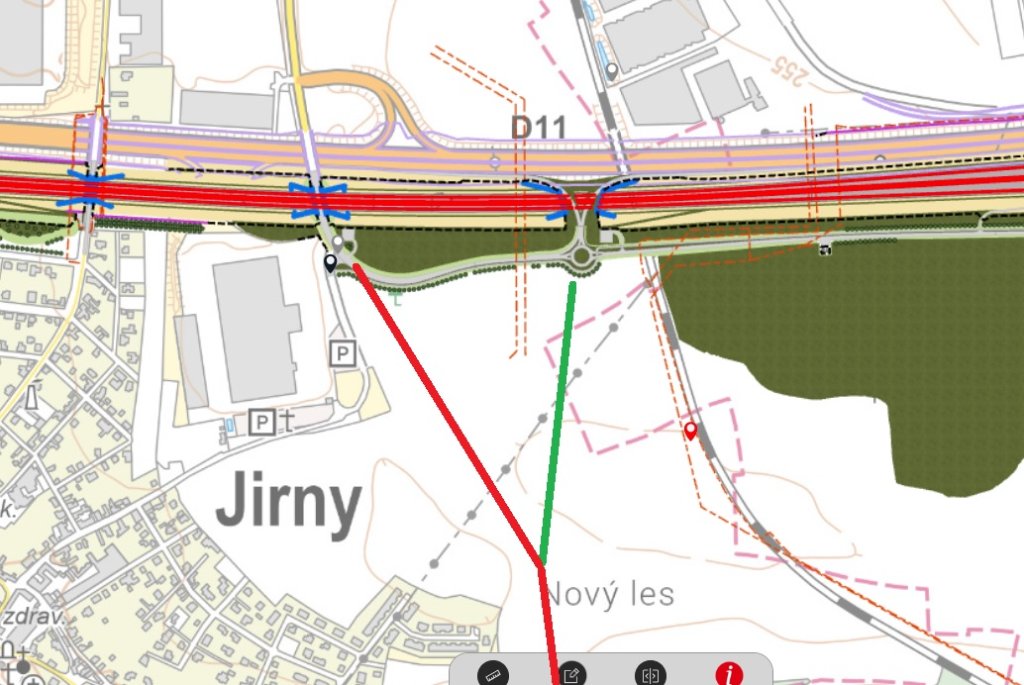Viewport: 1024px width, 685px height.
Task: Open the ruler measuring tool
Action: coord(493,675)
